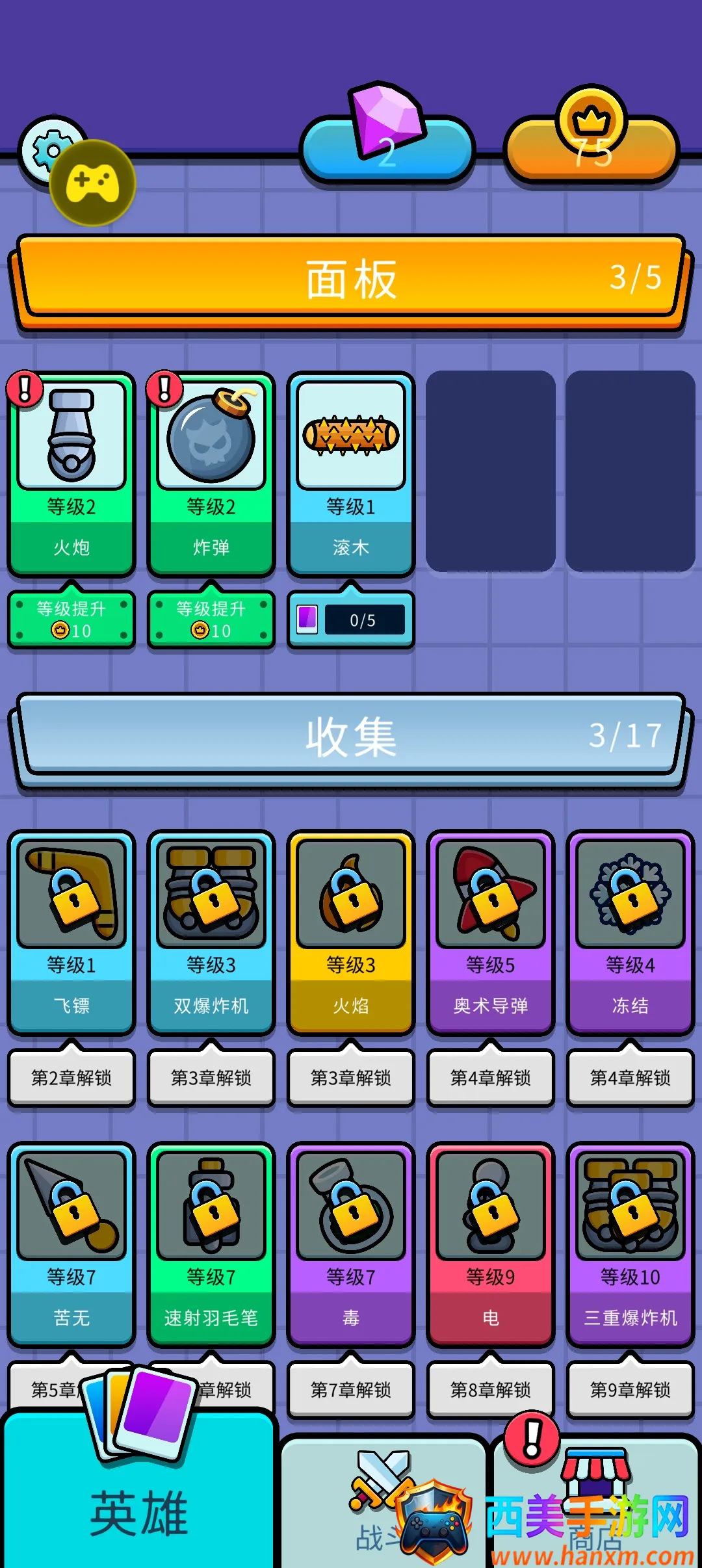Tap the yellow gamepad button
Viewport: 702px width, 1568px height.
pos(92,183)
